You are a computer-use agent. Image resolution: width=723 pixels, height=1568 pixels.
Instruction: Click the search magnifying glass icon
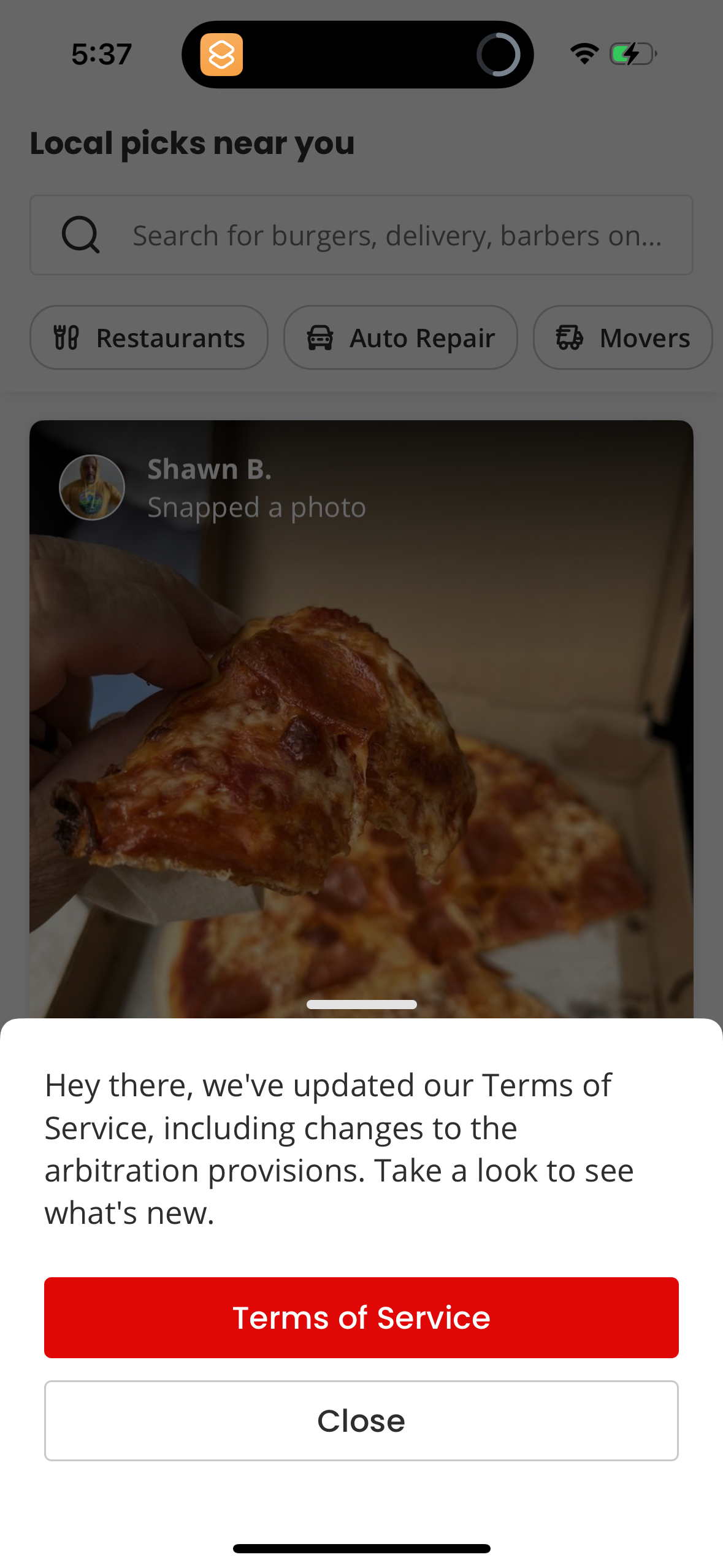[x=82, y=234]
